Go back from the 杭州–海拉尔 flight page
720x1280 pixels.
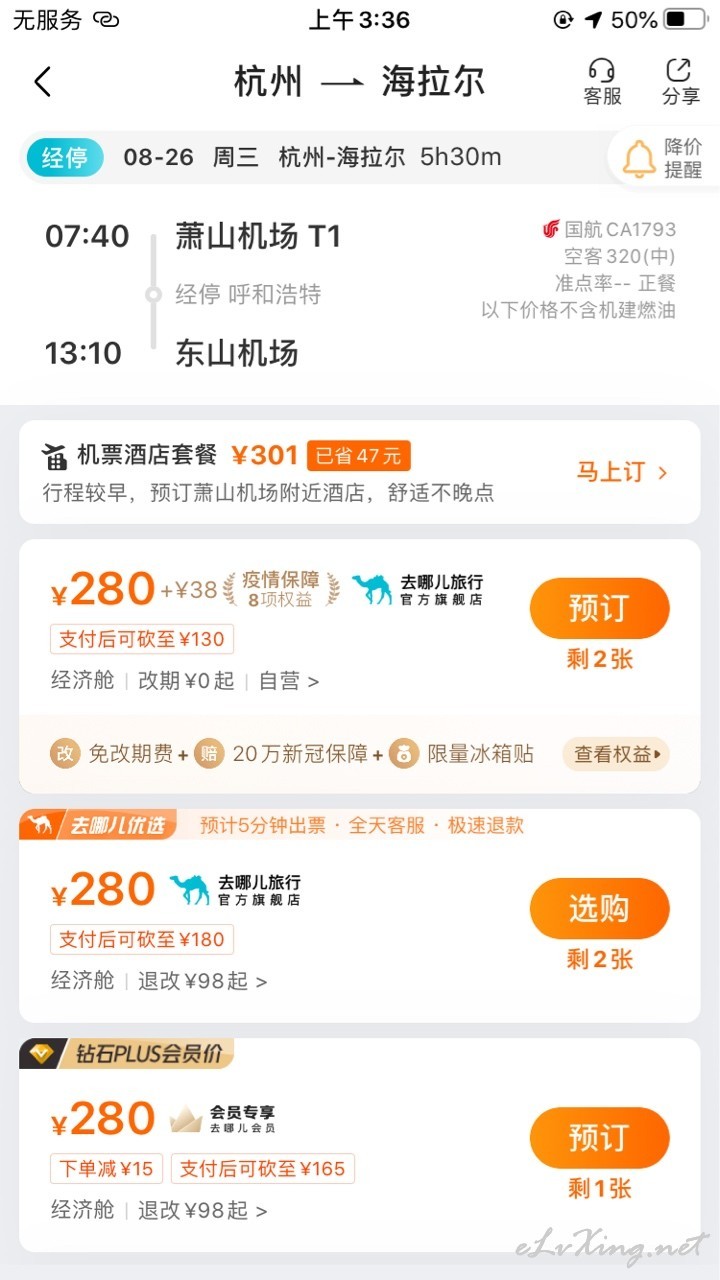click(x=42, y=82)
